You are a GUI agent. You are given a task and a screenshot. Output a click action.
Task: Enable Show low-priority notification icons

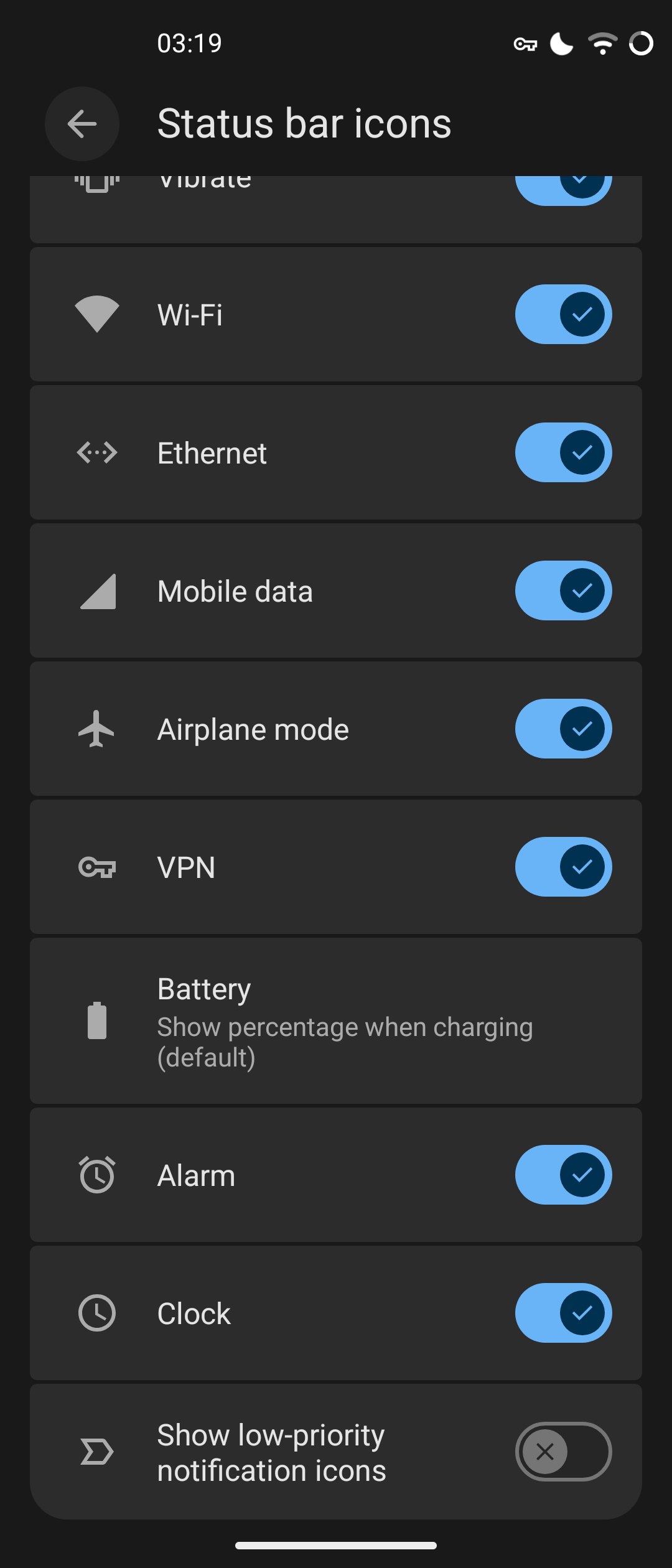[x=563, y=1451]
